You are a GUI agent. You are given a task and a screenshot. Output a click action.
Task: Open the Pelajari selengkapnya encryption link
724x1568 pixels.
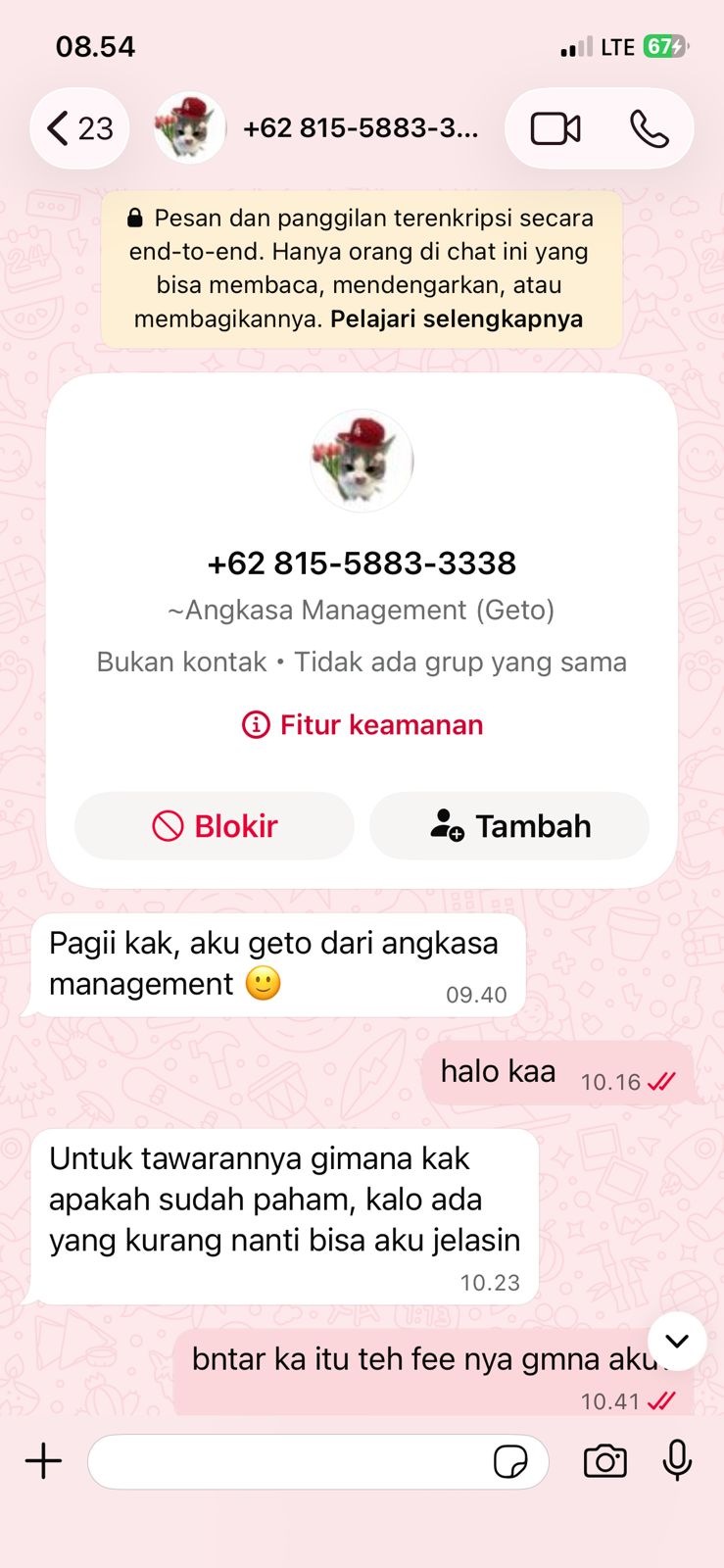point(457,318)
